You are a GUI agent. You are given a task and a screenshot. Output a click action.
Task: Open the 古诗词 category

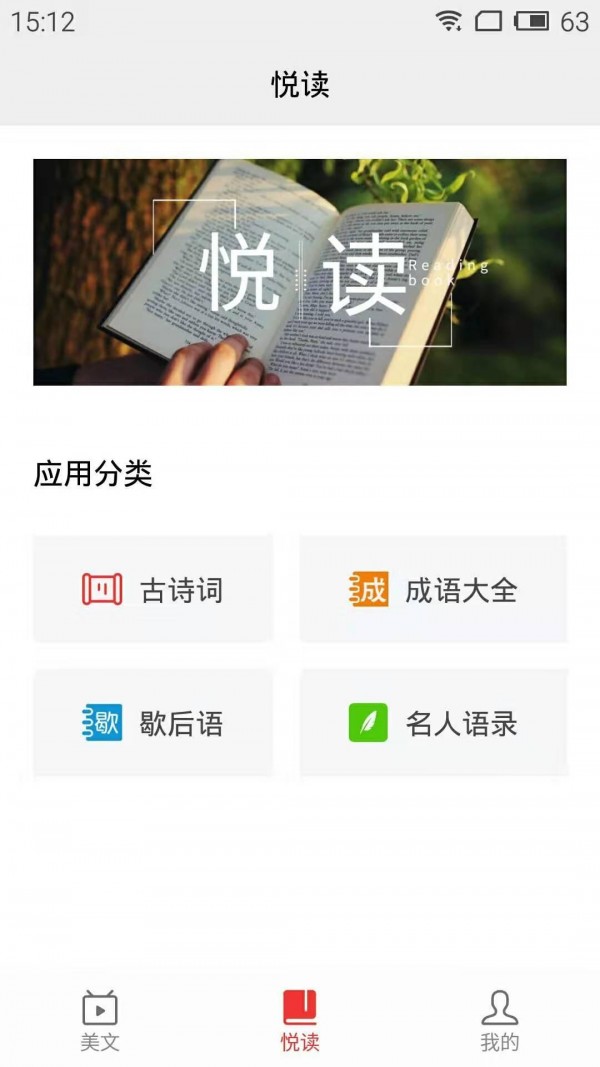coord(153,589)
